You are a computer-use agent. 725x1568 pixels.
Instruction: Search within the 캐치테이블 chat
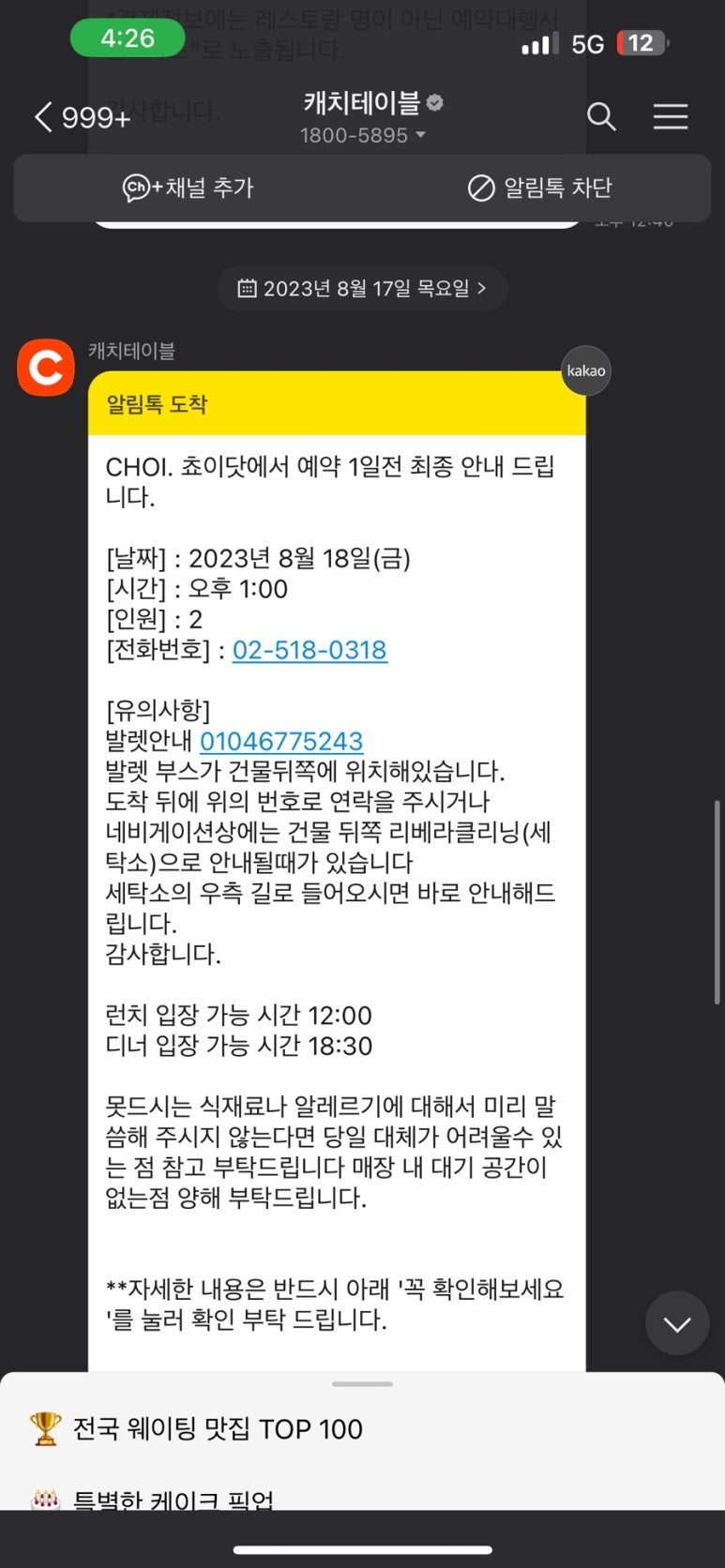pos(601,117)
